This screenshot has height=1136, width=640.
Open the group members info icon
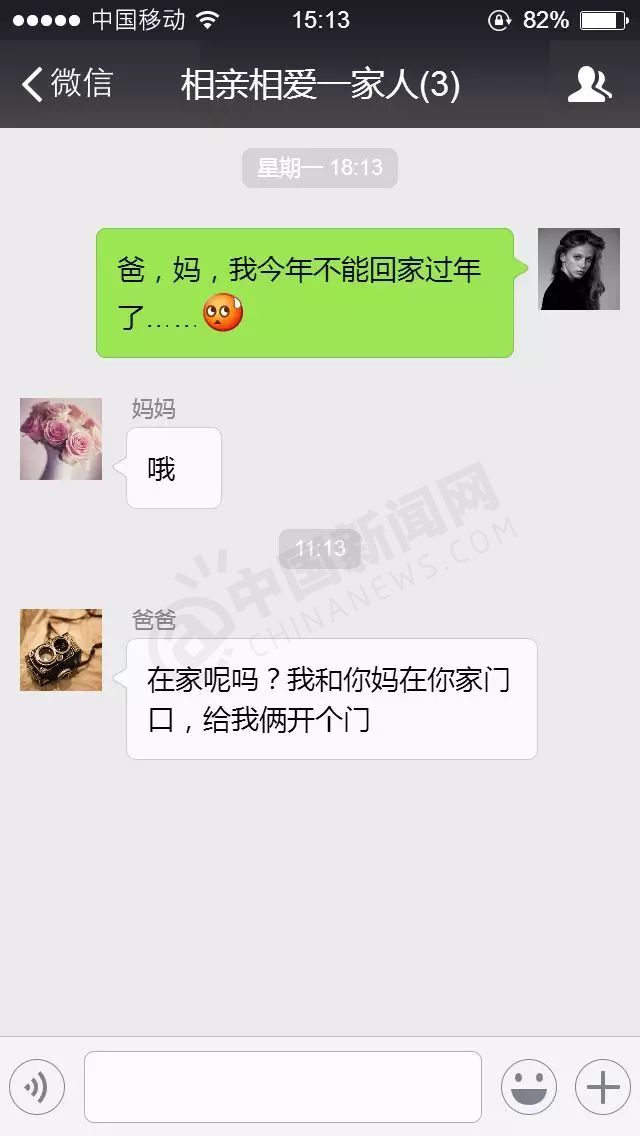pyautogui.click(x=588, y=85)
